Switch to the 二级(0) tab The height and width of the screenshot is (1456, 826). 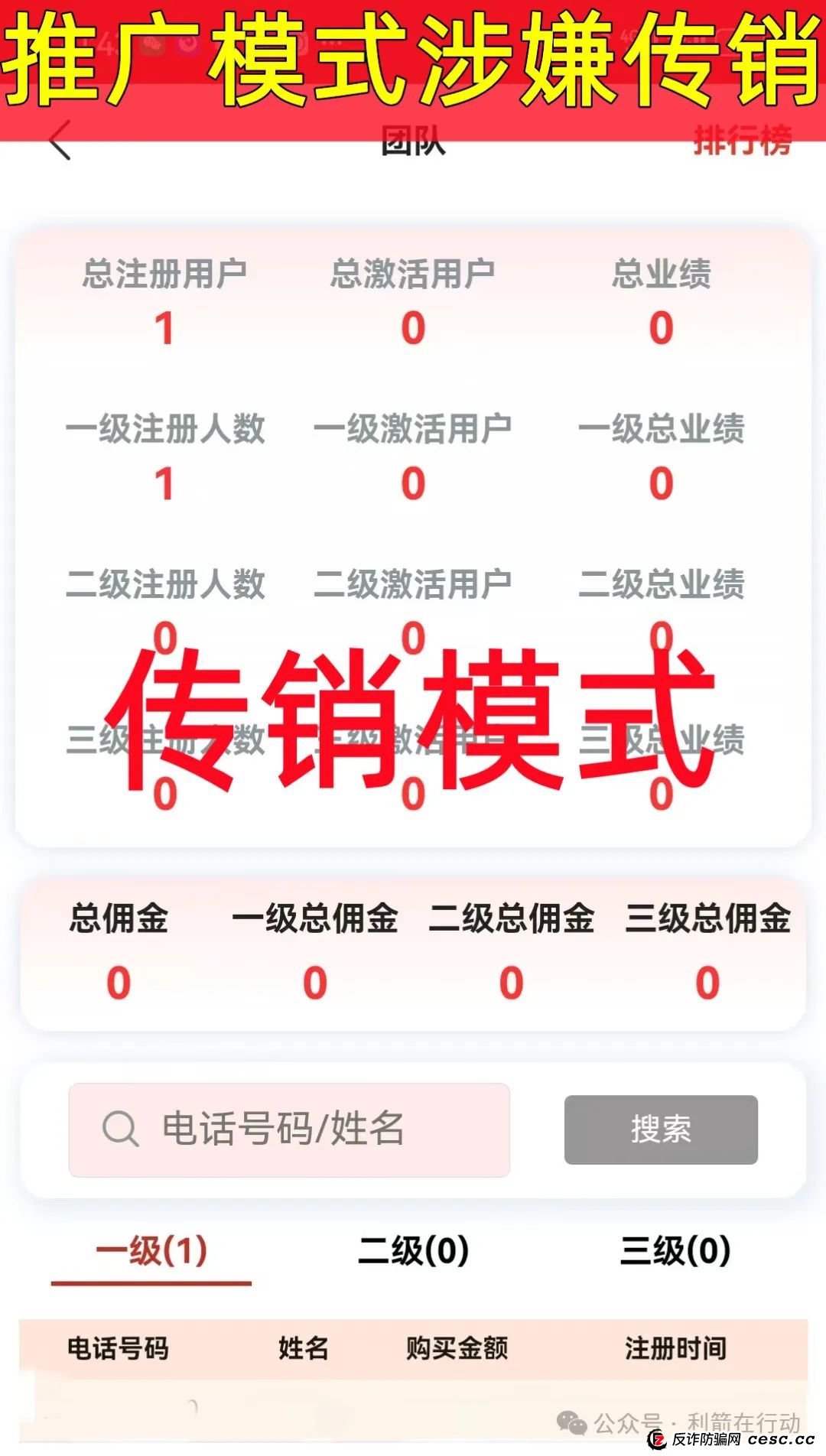point(413,1250)
